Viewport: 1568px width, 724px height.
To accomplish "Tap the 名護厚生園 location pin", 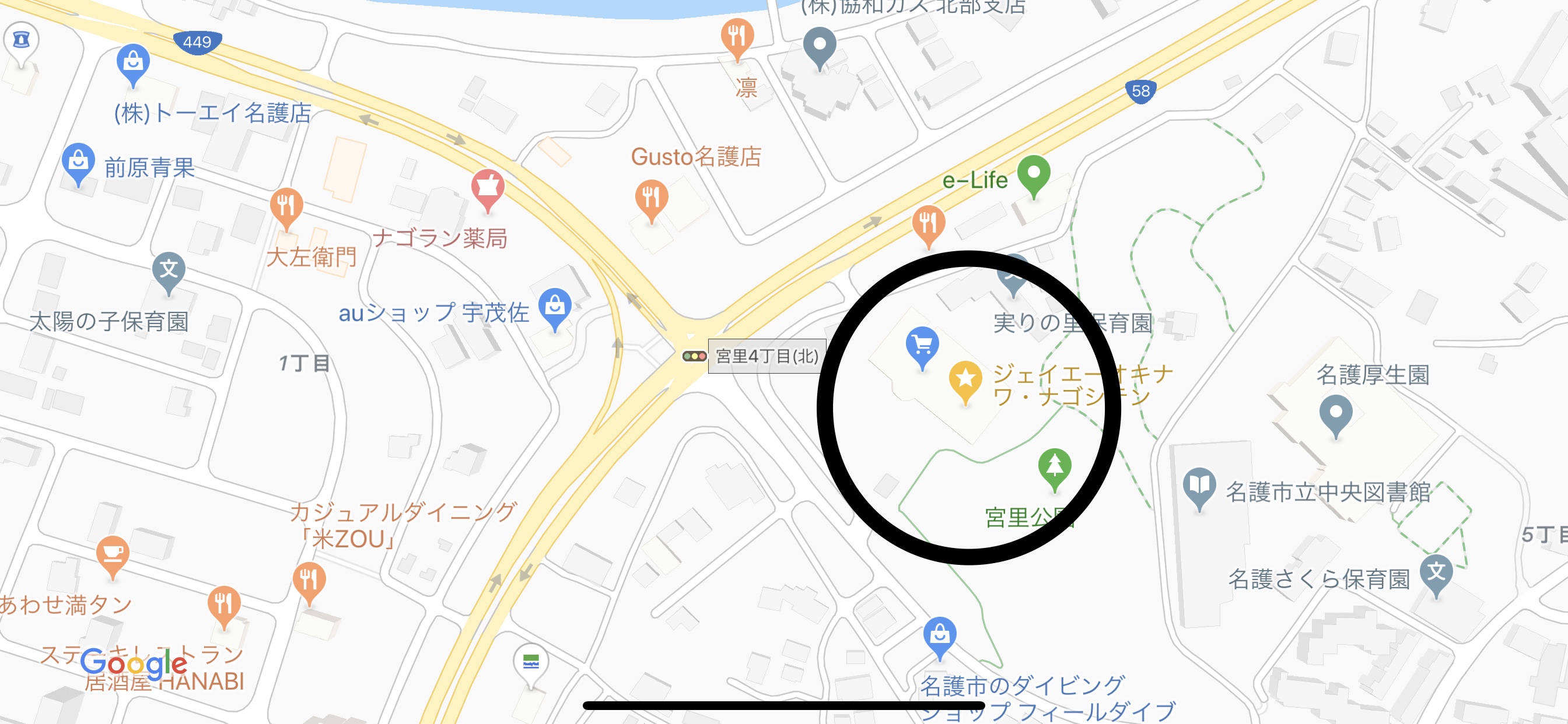I will coord(1335,413).
